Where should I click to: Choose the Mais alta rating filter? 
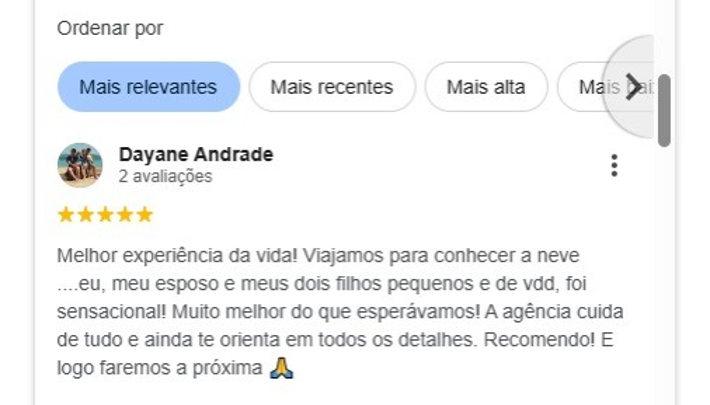(486, 87)
